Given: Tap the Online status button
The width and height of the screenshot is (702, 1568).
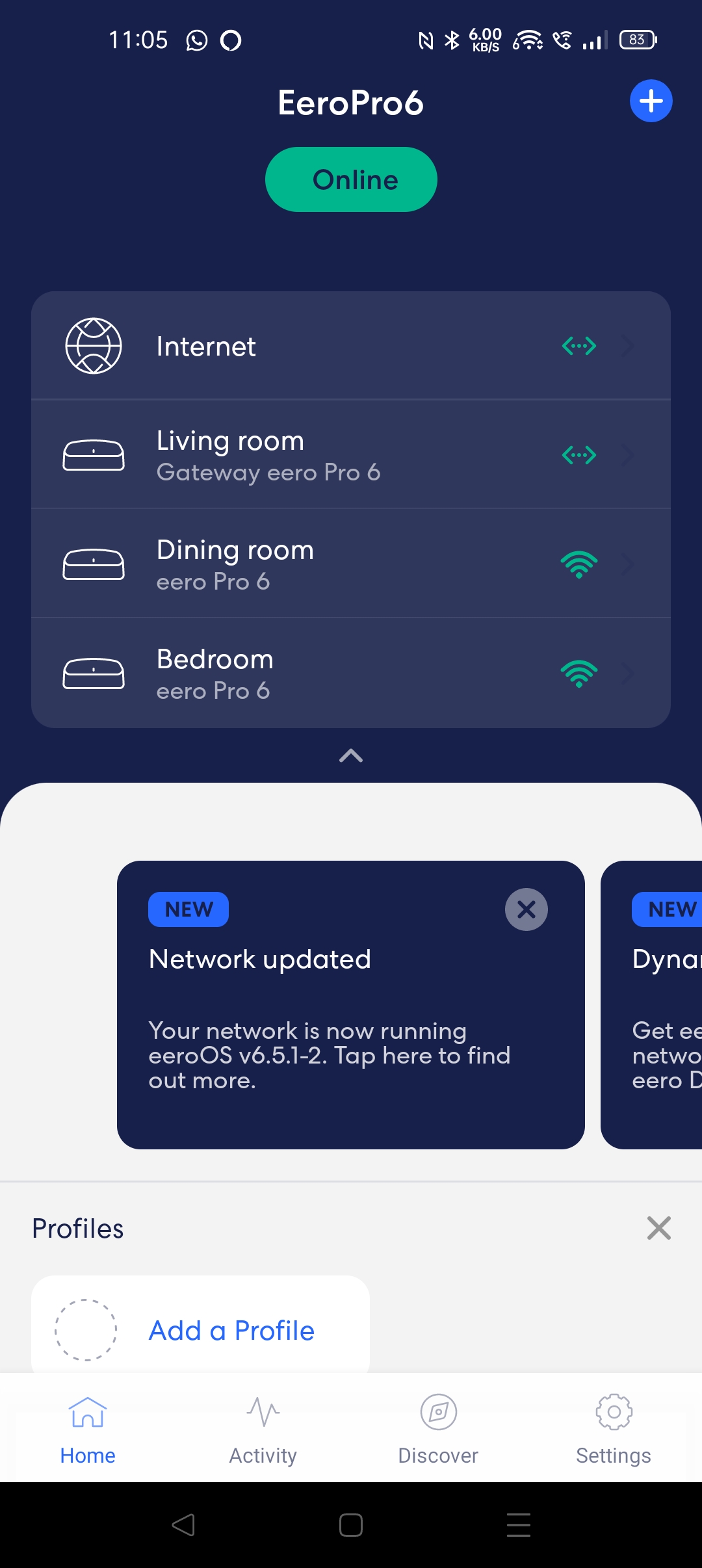Looking at the screenshot, I should [351, 179].
